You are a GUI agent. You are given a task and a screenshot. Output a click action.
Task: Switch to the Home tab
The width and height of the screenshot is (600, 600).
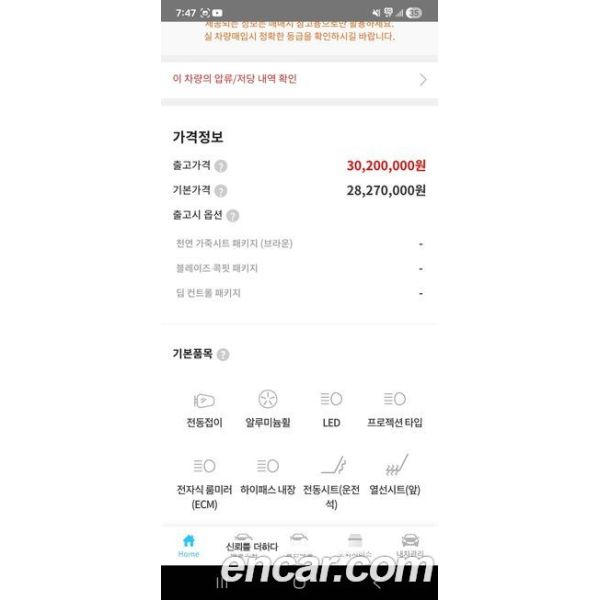189,545
